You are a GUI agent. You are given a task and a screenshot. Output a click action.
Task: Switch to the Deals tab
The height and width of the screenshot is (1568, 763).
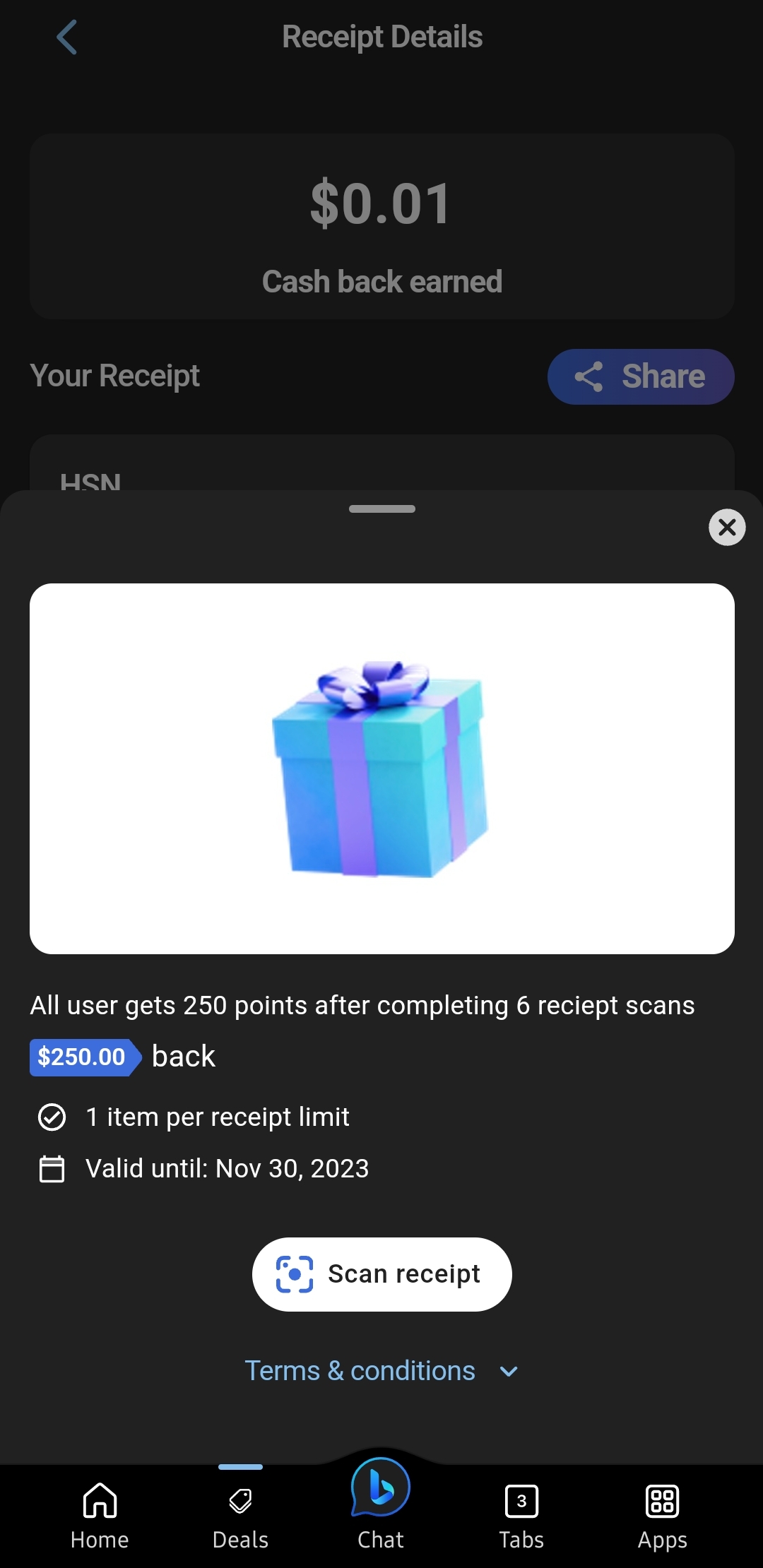click(x=240, y=1515)
